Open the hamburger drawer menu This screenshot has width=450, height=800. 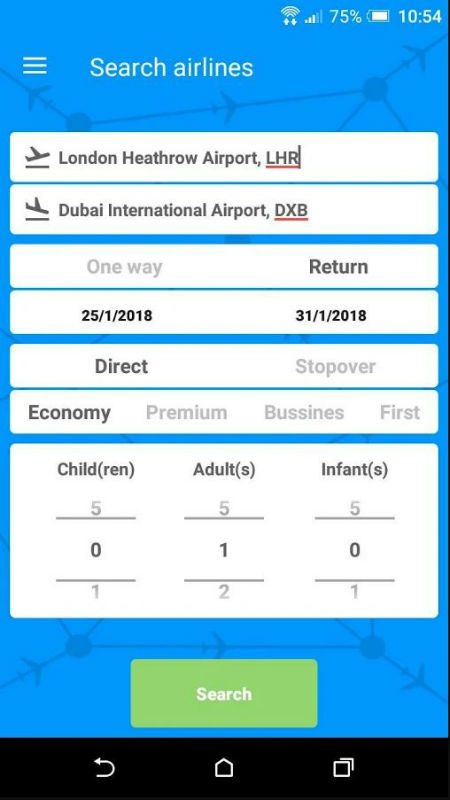tap(35, 66)
